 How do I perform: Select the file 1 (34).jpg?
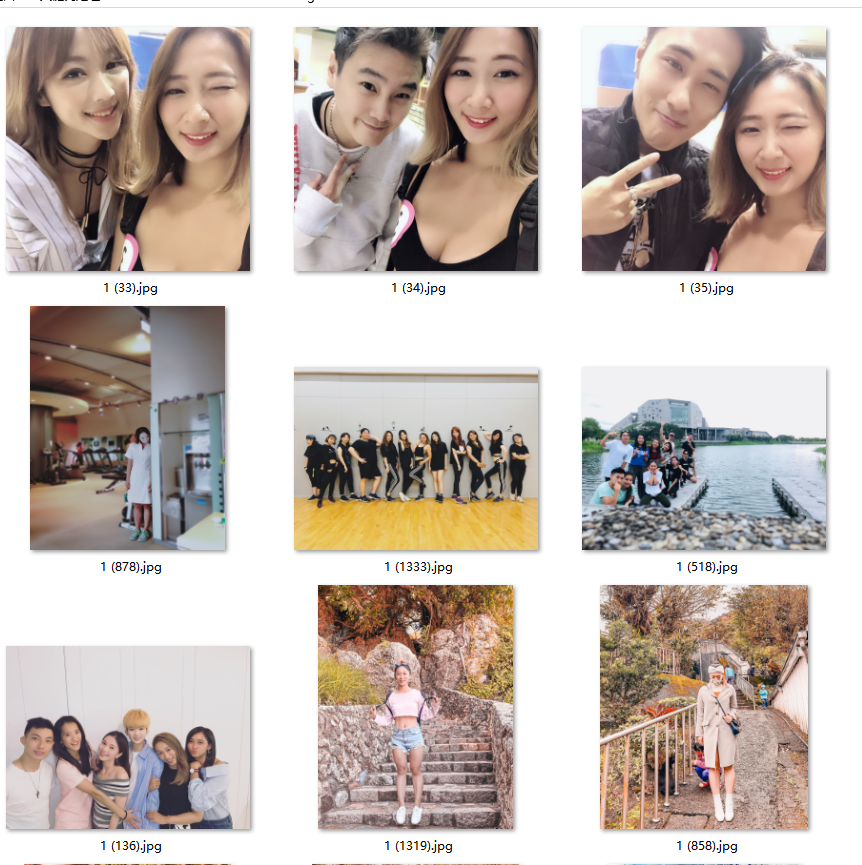[x=416, y=149]
